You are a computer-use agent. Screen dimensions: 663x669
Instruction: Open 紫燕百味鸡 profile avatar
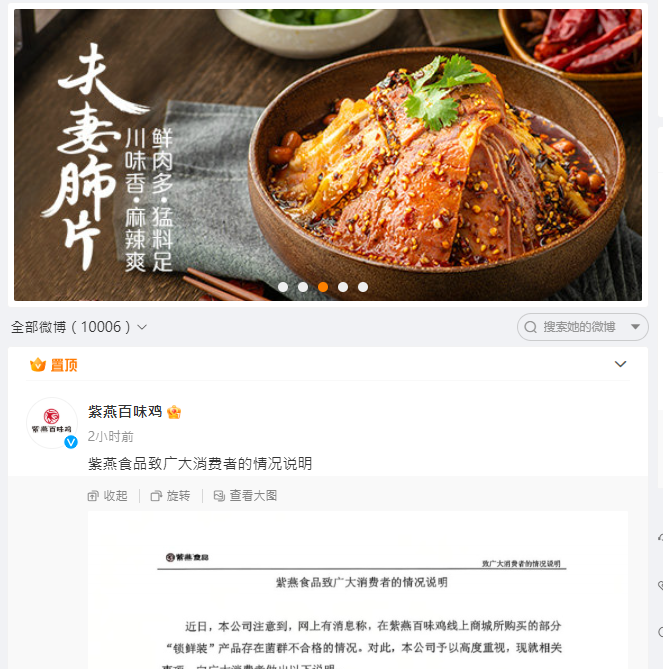52,422
